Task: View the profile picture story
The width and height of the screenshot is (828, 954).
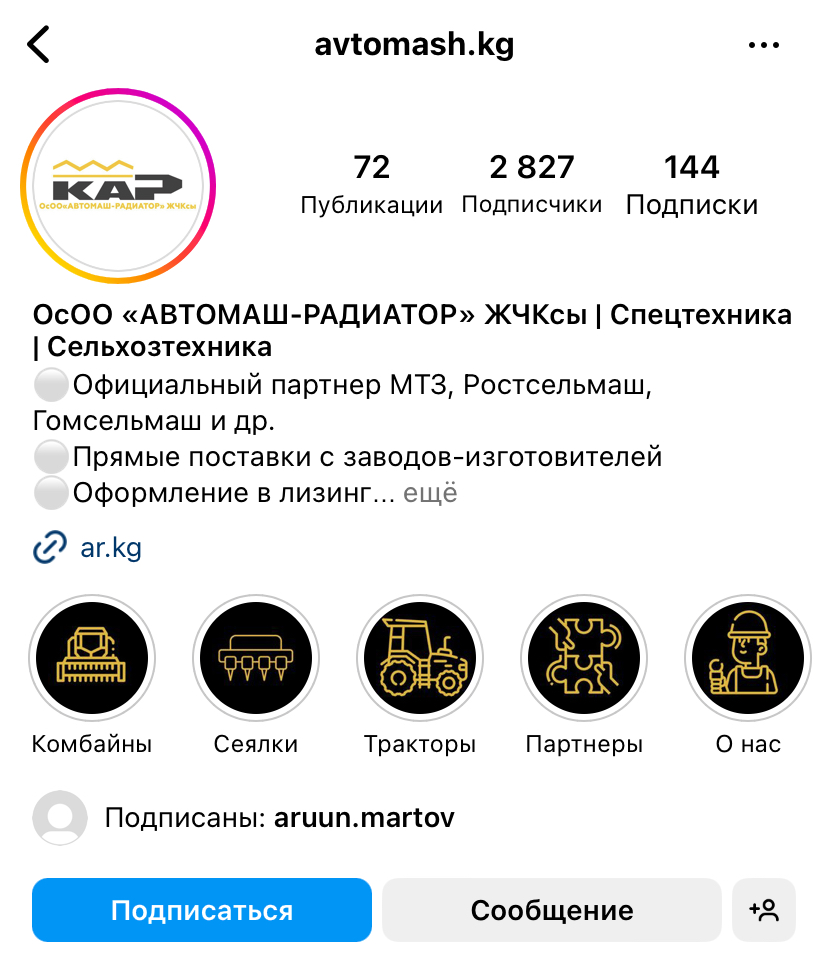Action: (x=118, y=186)
